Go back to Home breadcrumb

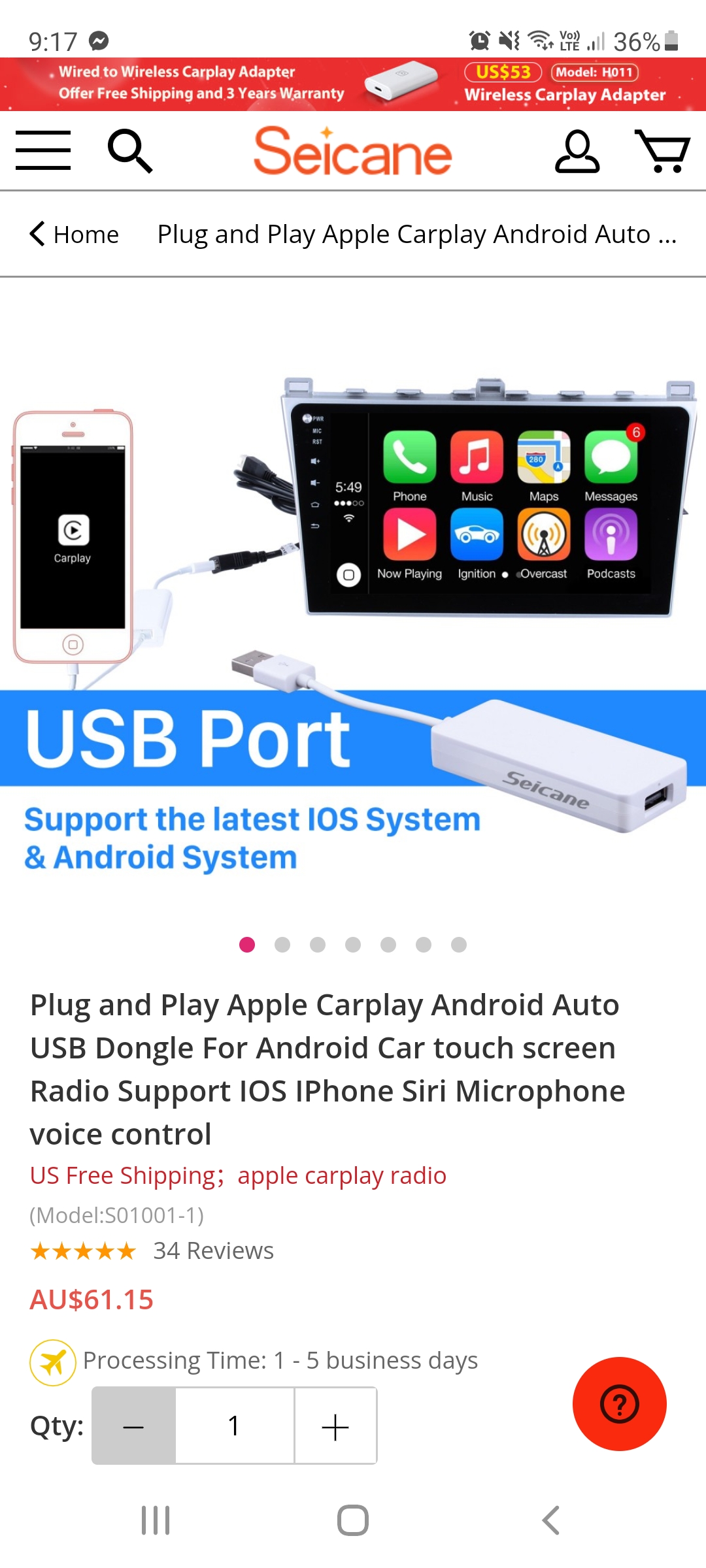pyautogui.click(x=75, y=234)
